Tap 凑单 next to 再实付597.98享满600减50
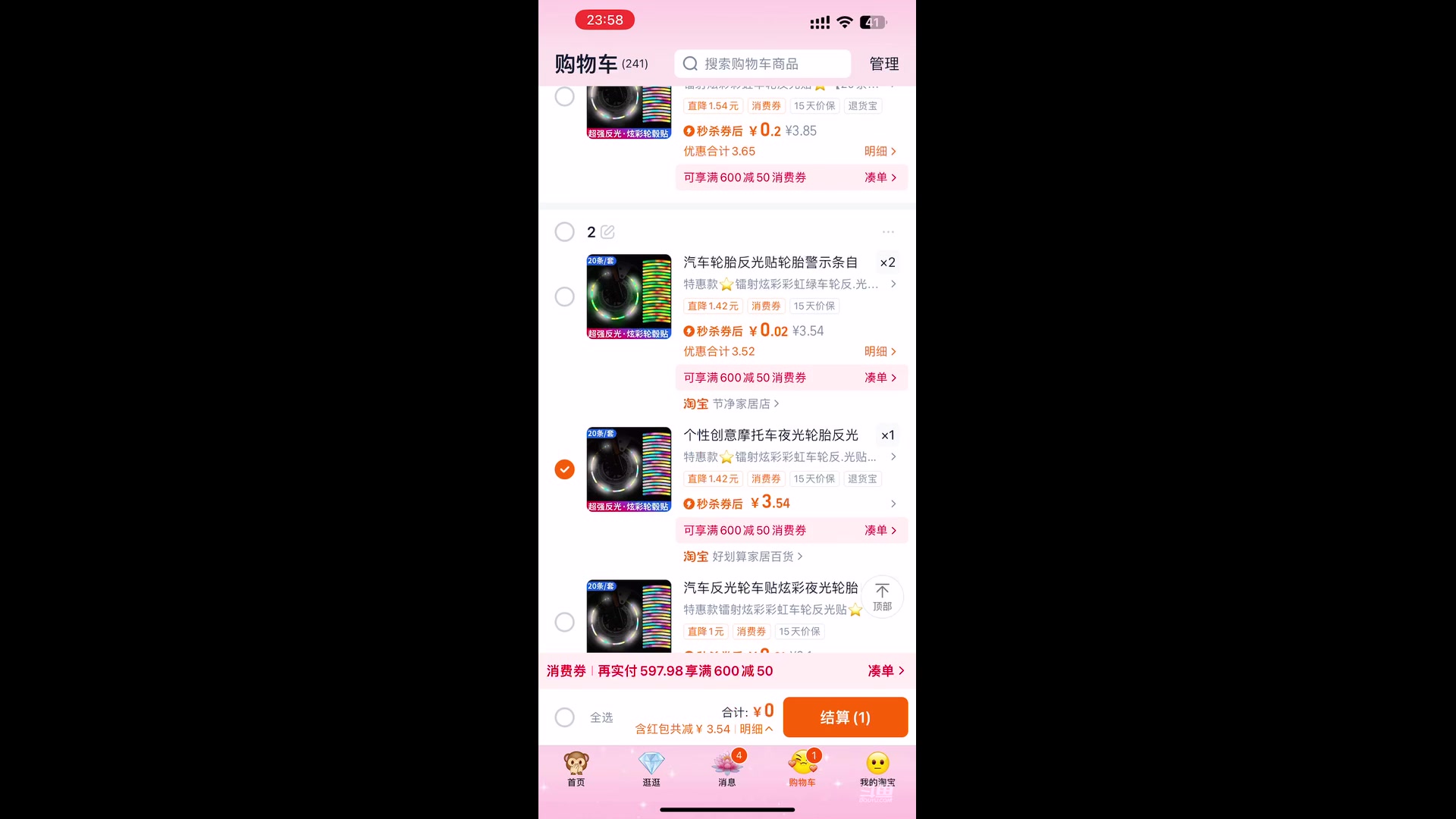This screenshot has height=819, width=1456. point(886,671)
